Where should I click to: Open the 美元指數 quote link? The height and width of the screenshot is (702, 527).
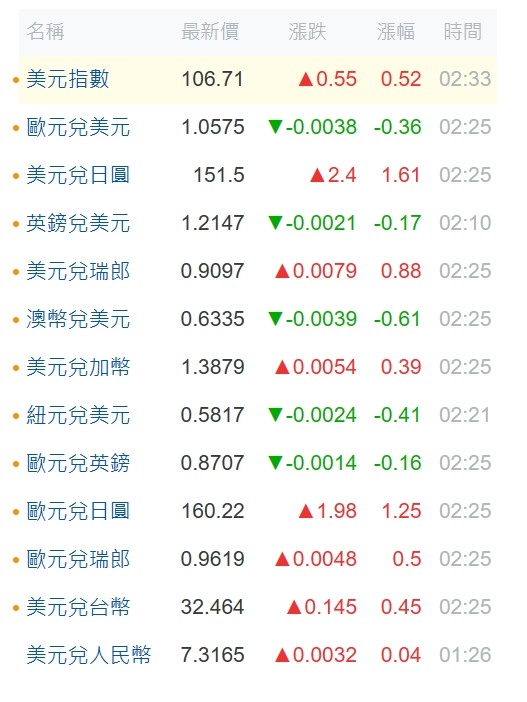tap(68, 79)
